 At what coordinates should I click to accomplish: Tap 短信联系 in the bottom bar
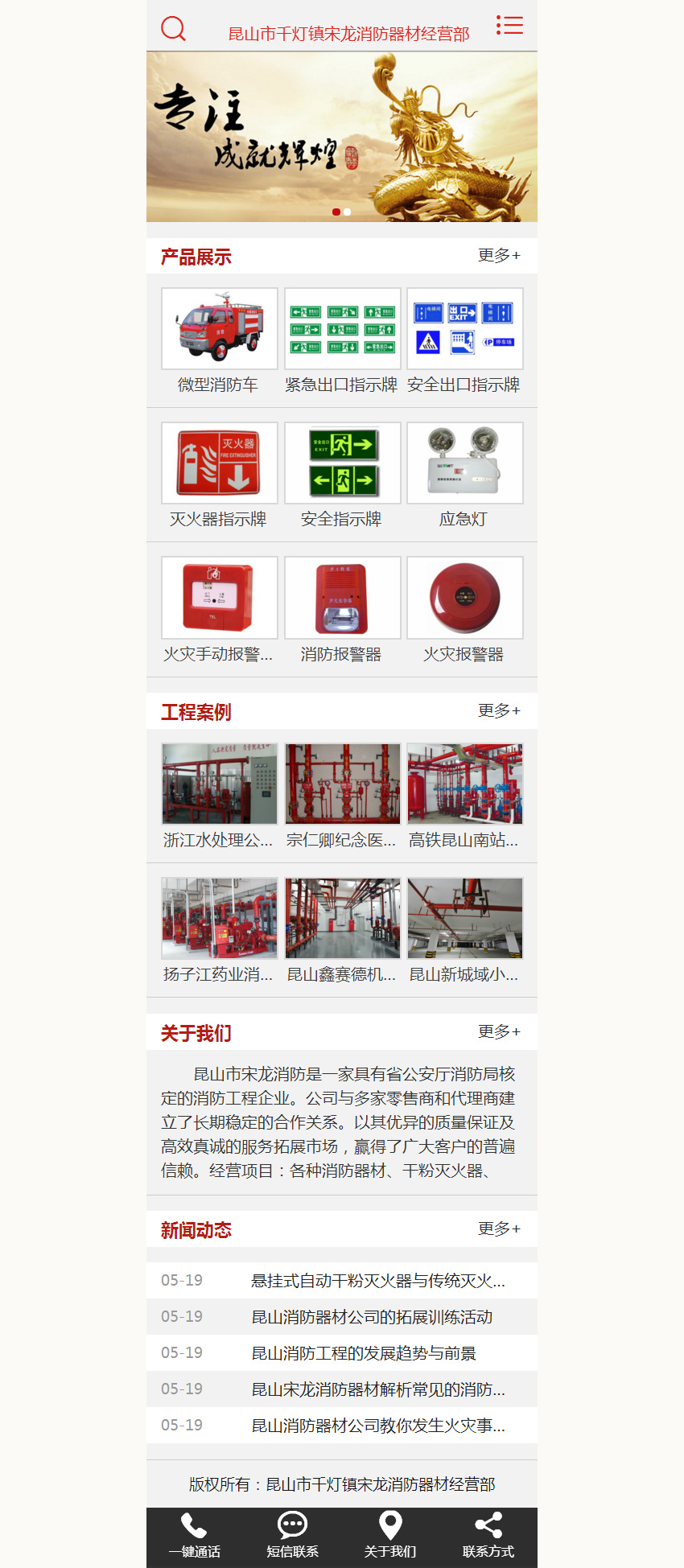point(292,1535)
